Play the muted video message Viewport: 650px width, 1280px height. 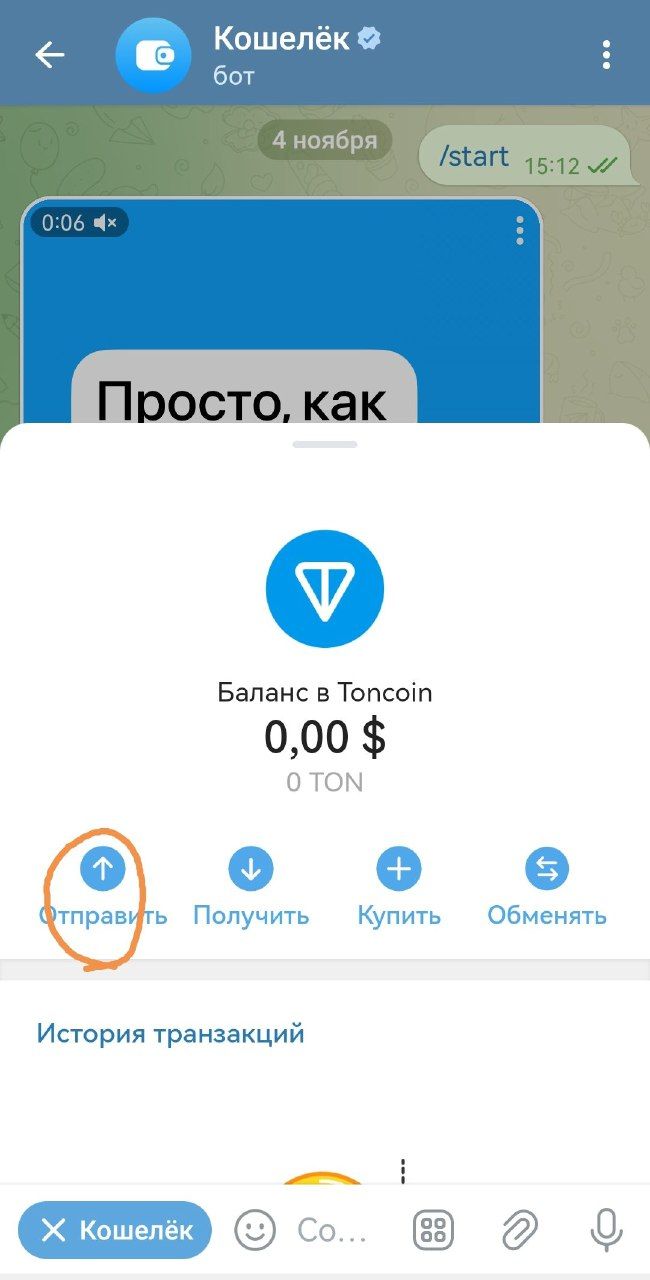280,320
